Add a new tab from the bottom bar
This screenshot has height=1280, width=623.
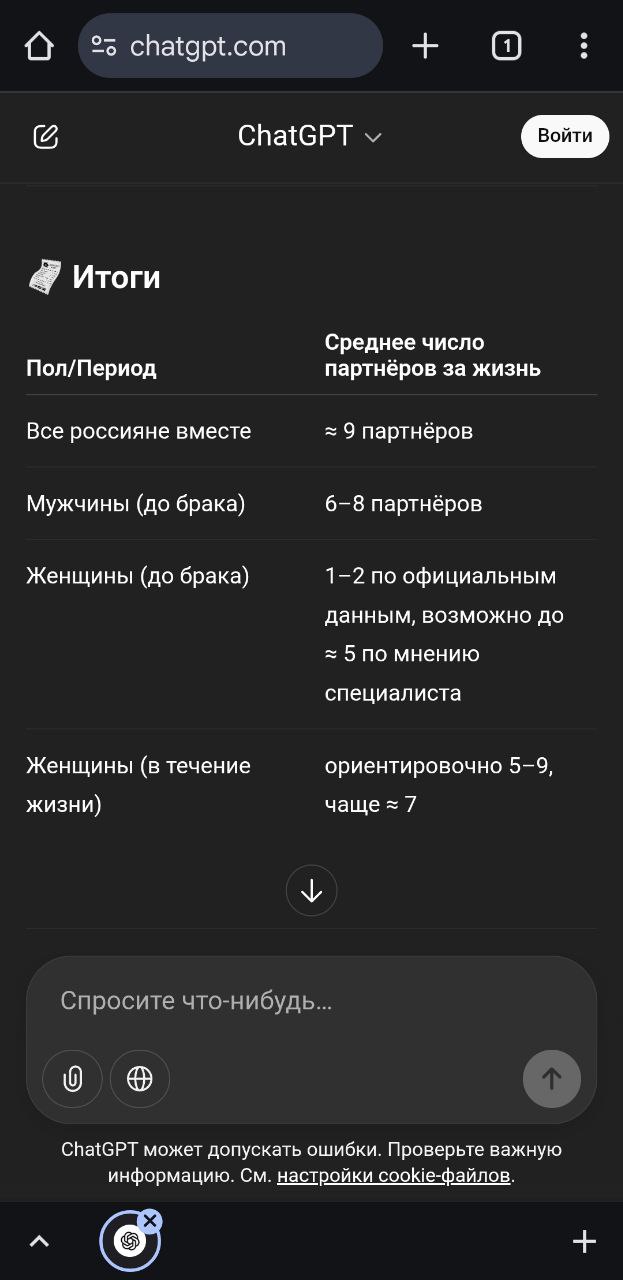[x=584, y=1242]
